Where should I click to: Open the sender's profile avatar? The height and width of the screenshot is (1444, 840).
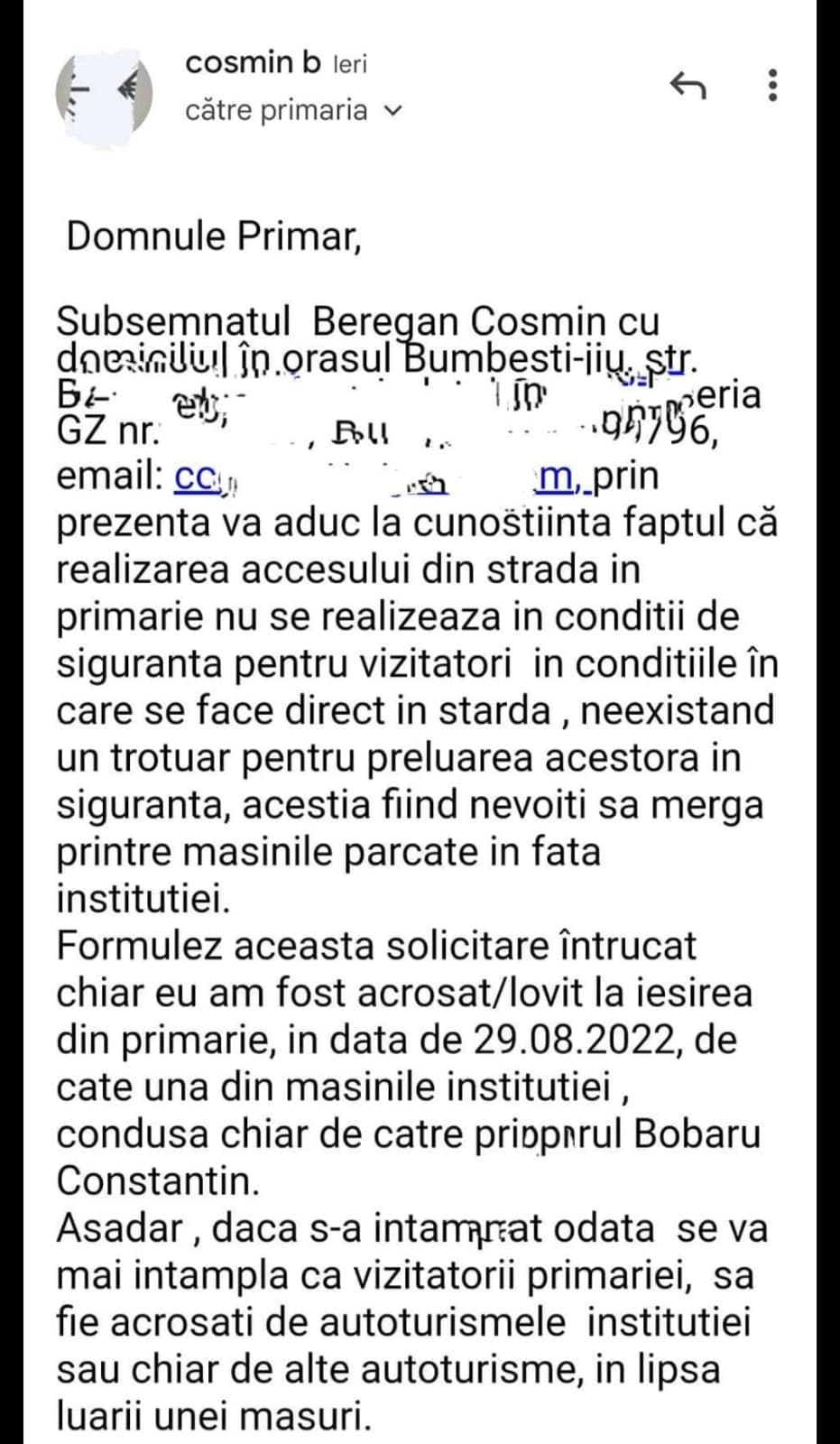pyautogui.click(x=105, y=95)
